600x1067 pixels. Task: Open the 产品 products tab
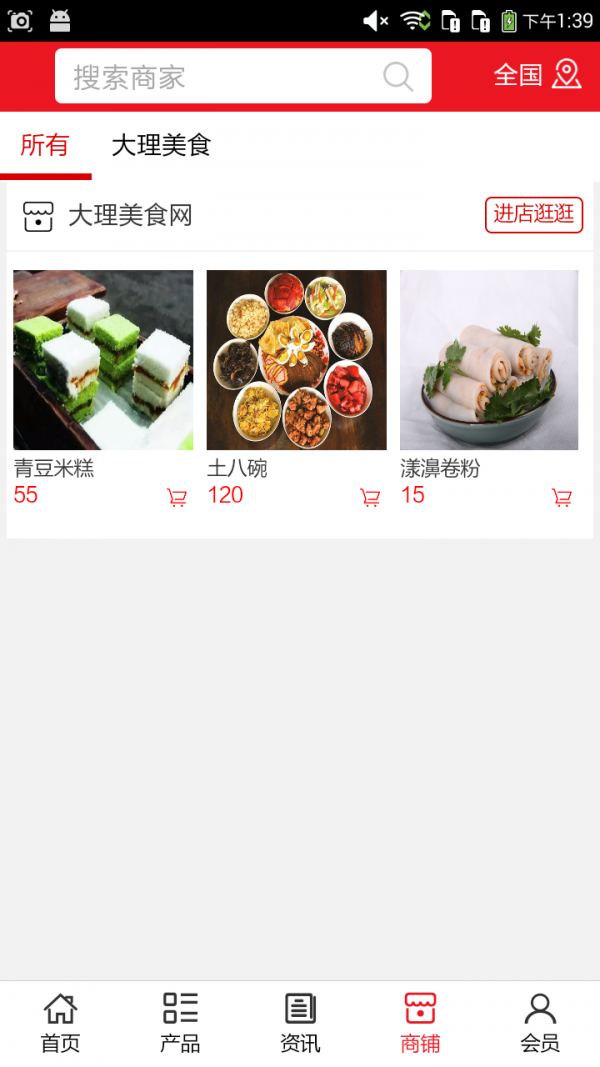pos(180,1023)
